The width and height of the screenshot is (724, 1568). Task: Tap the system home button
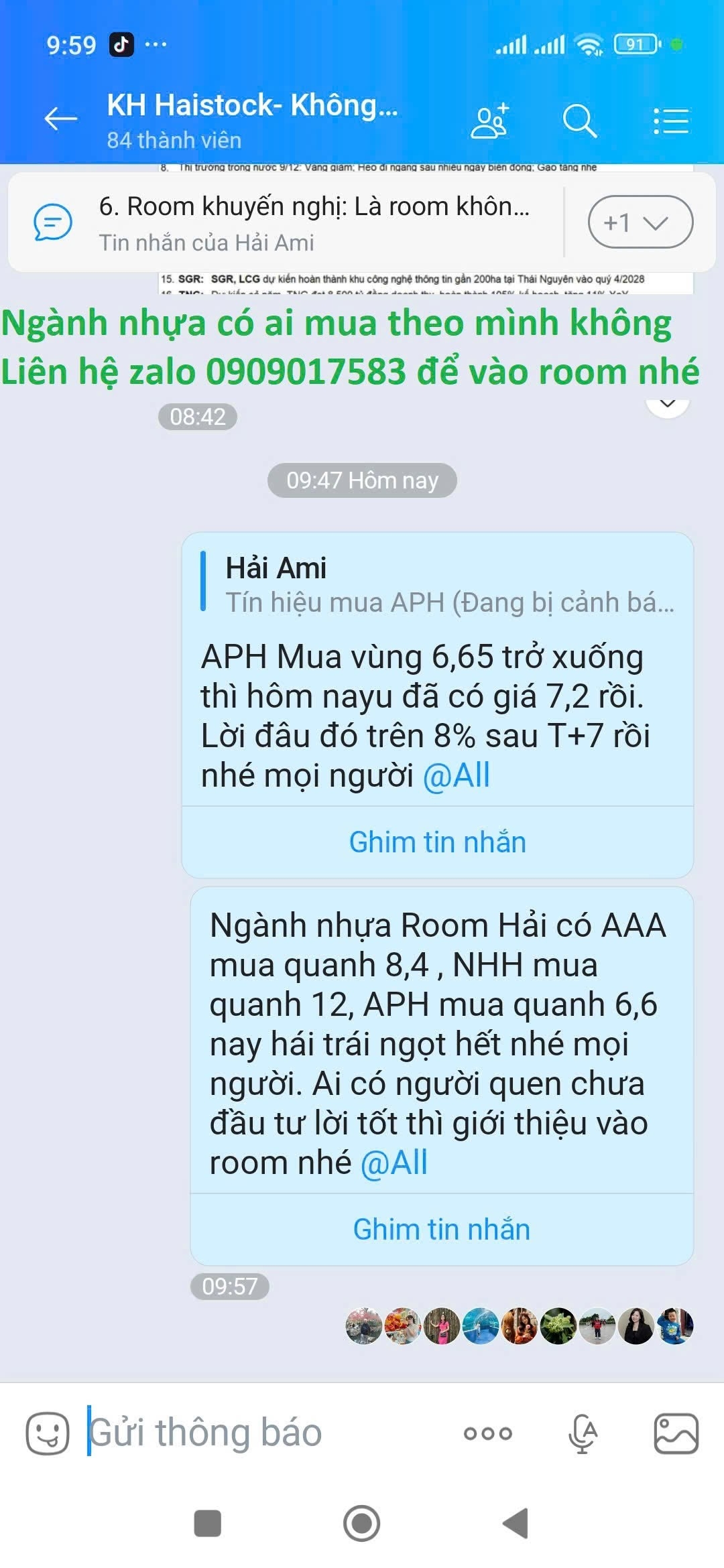pos(361,1524)
